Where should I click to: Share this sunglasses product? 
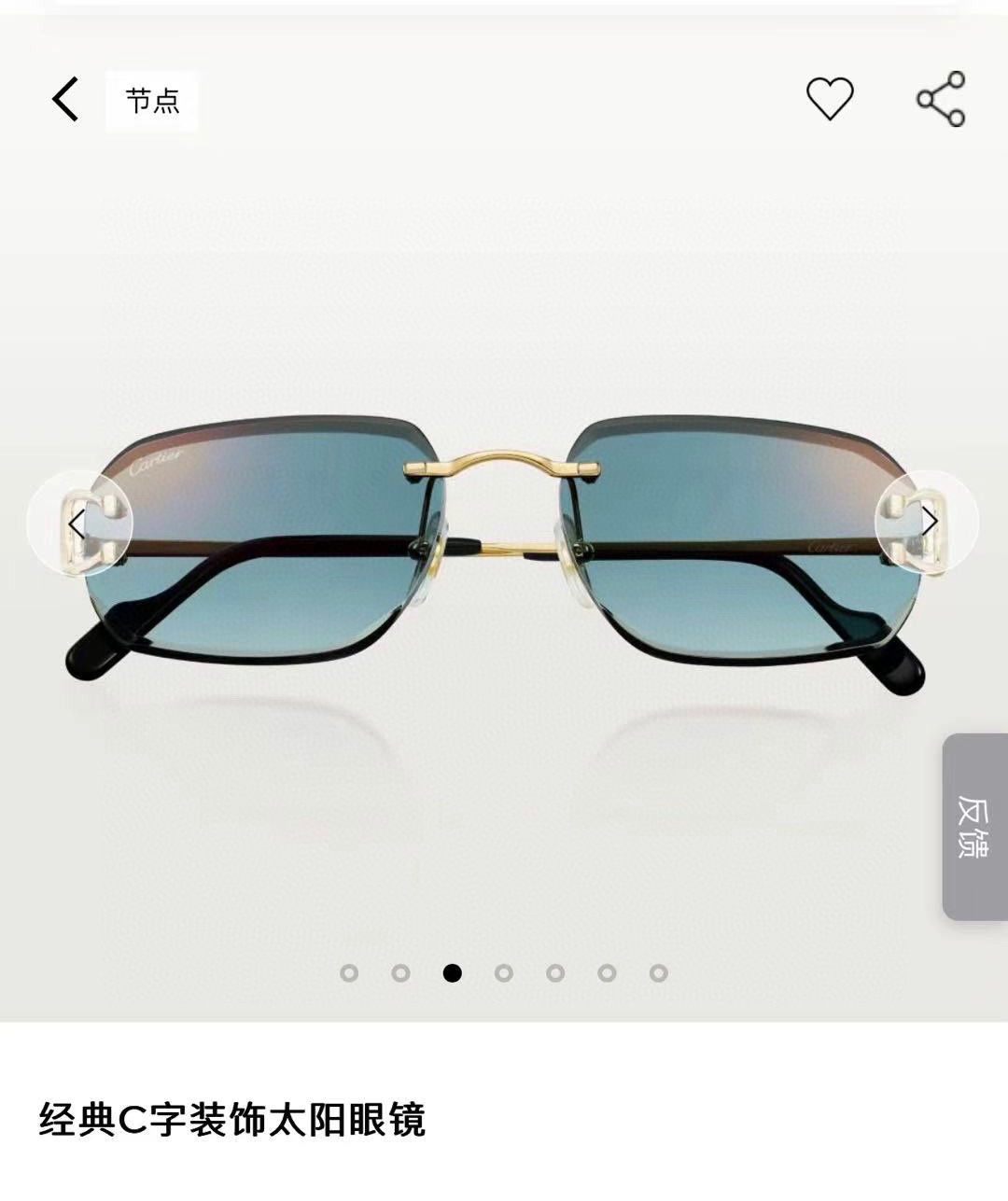940,99
